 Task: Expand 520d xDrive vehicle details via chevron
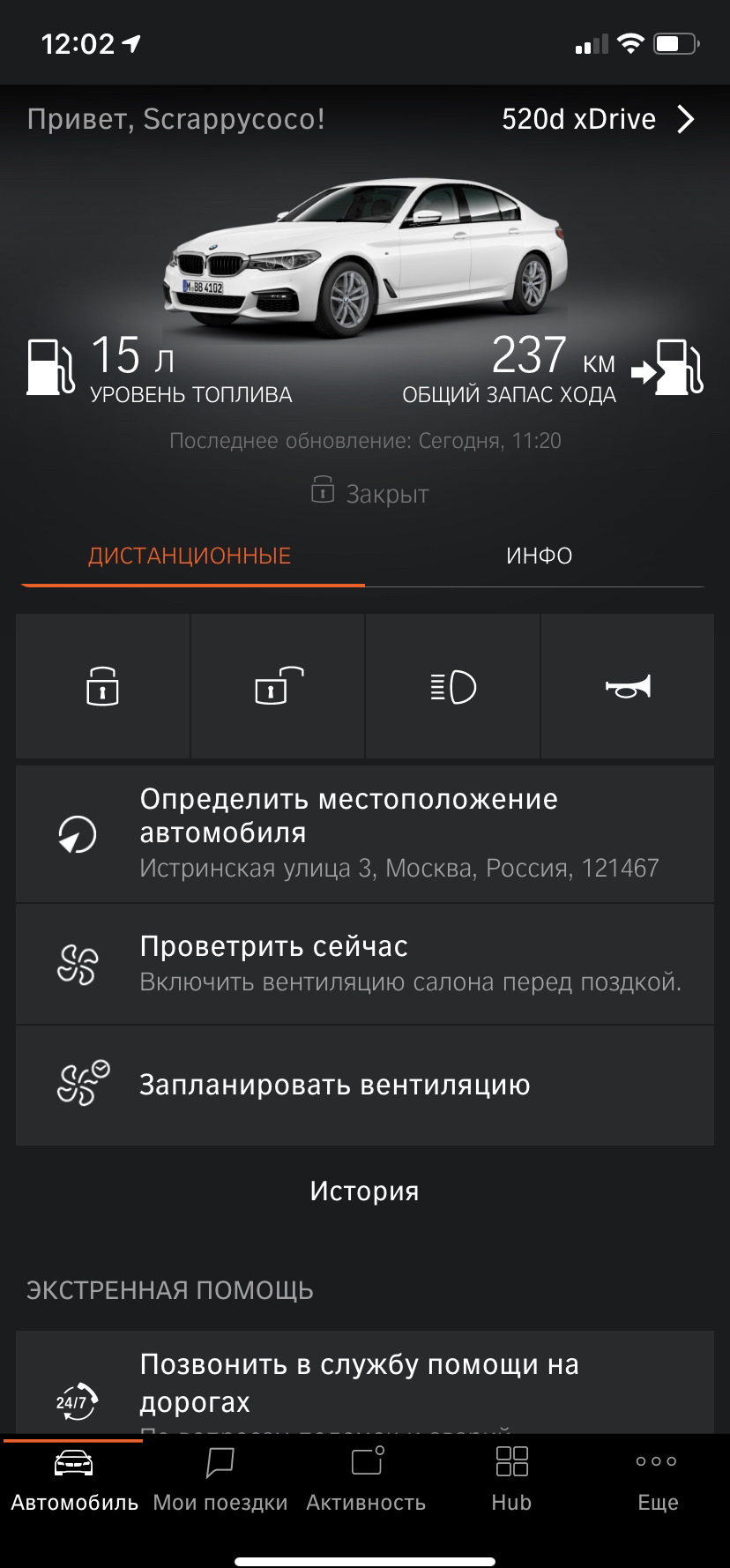[x=685, y=119]
